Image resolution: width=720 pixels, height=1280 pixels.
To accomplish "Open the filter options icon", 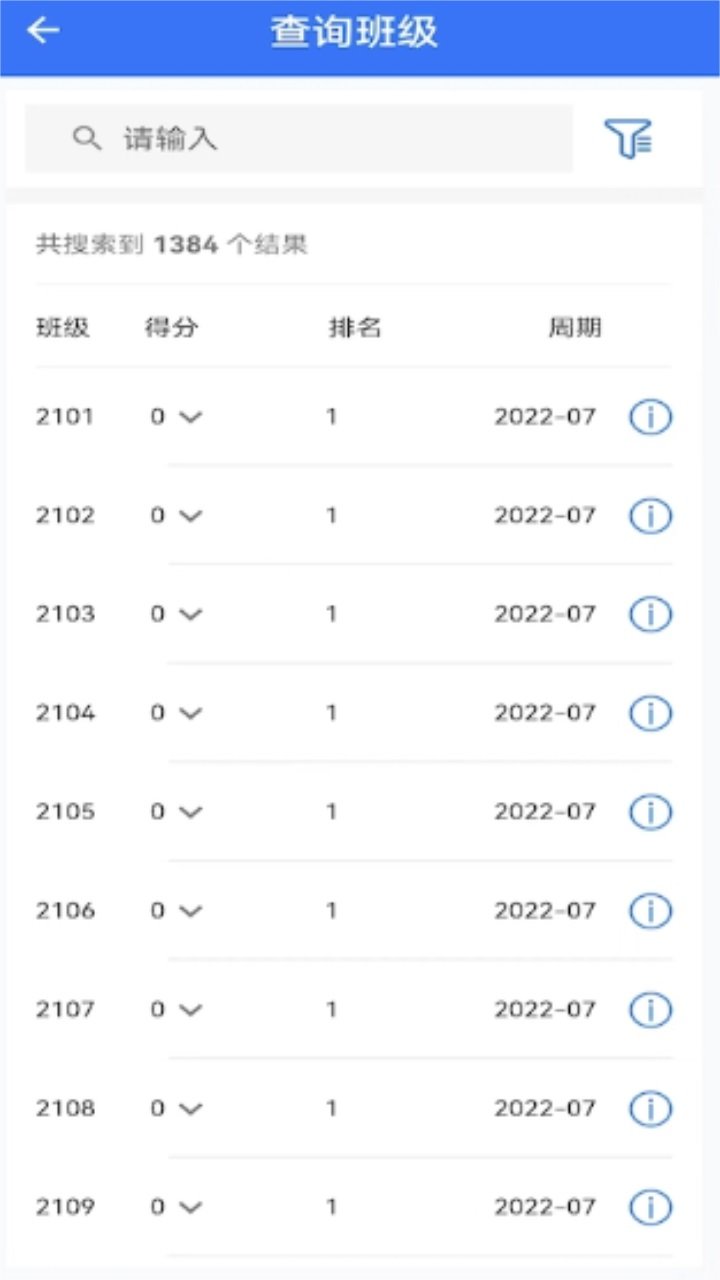I will click(628, 139).
